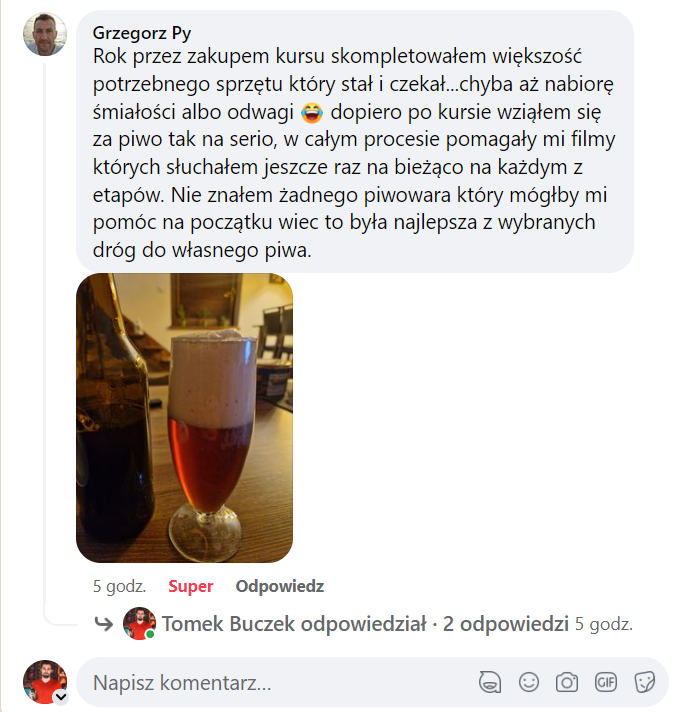
Task: Open the sticker picker icon
Action: tap(645, 683)
